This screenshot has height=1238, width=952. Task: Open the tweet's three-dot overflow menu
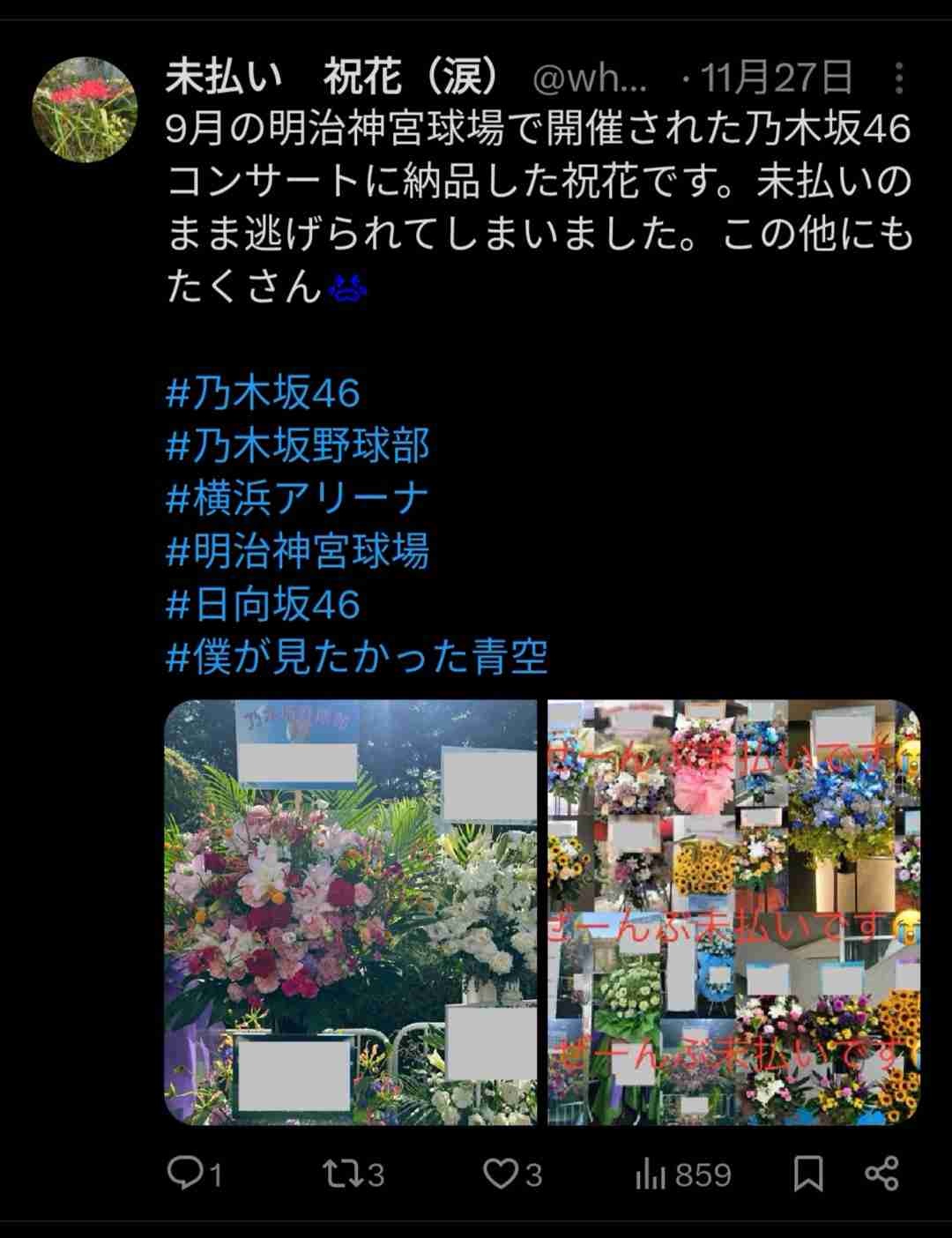click(898, 79)
